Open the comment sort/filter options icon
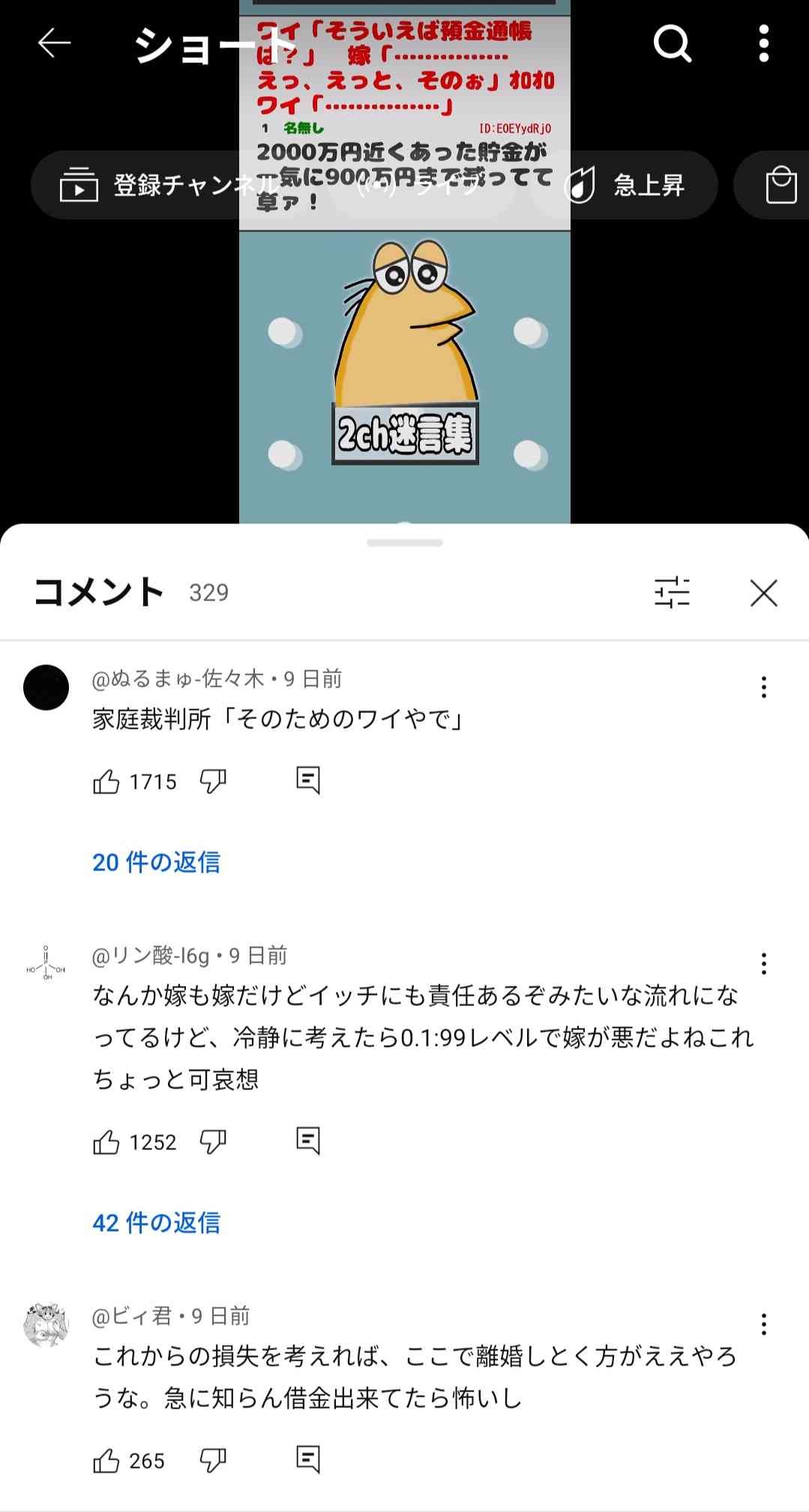Viewport: 809px width, 1512px height. tap(673, 592)
